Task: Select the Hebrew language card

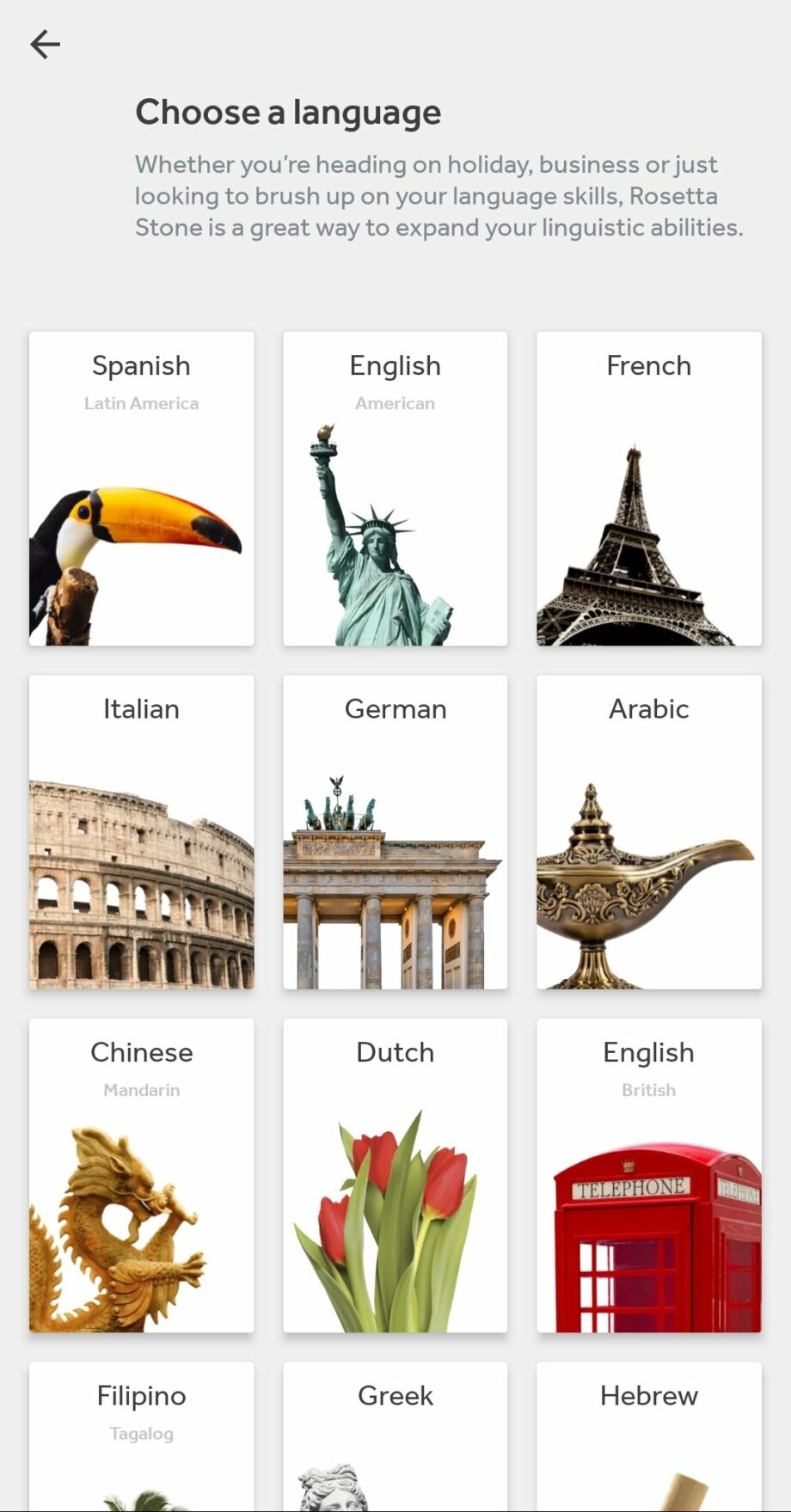Action: tap(648, 1435)
